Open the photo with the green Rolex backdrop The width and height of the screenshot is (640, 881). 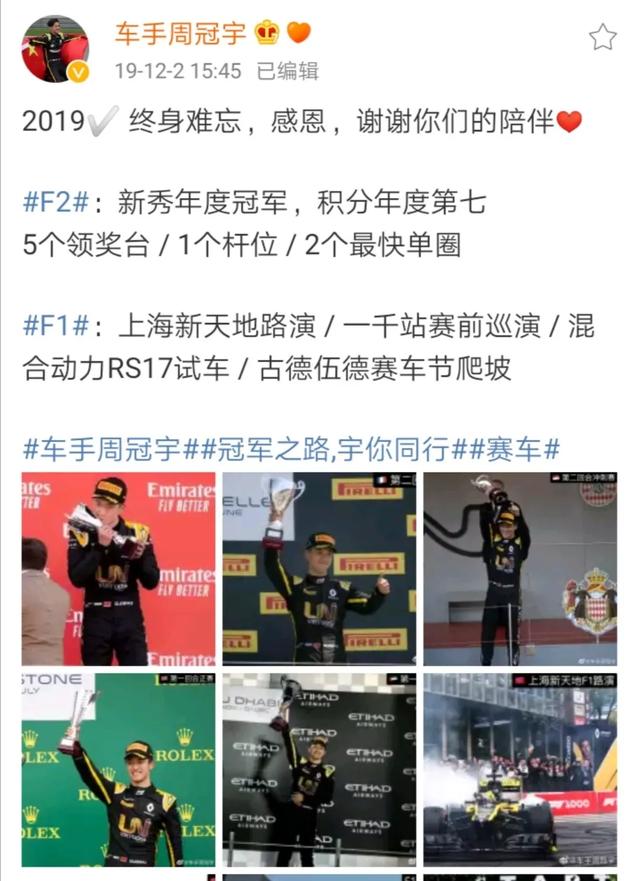pos(119,769)
